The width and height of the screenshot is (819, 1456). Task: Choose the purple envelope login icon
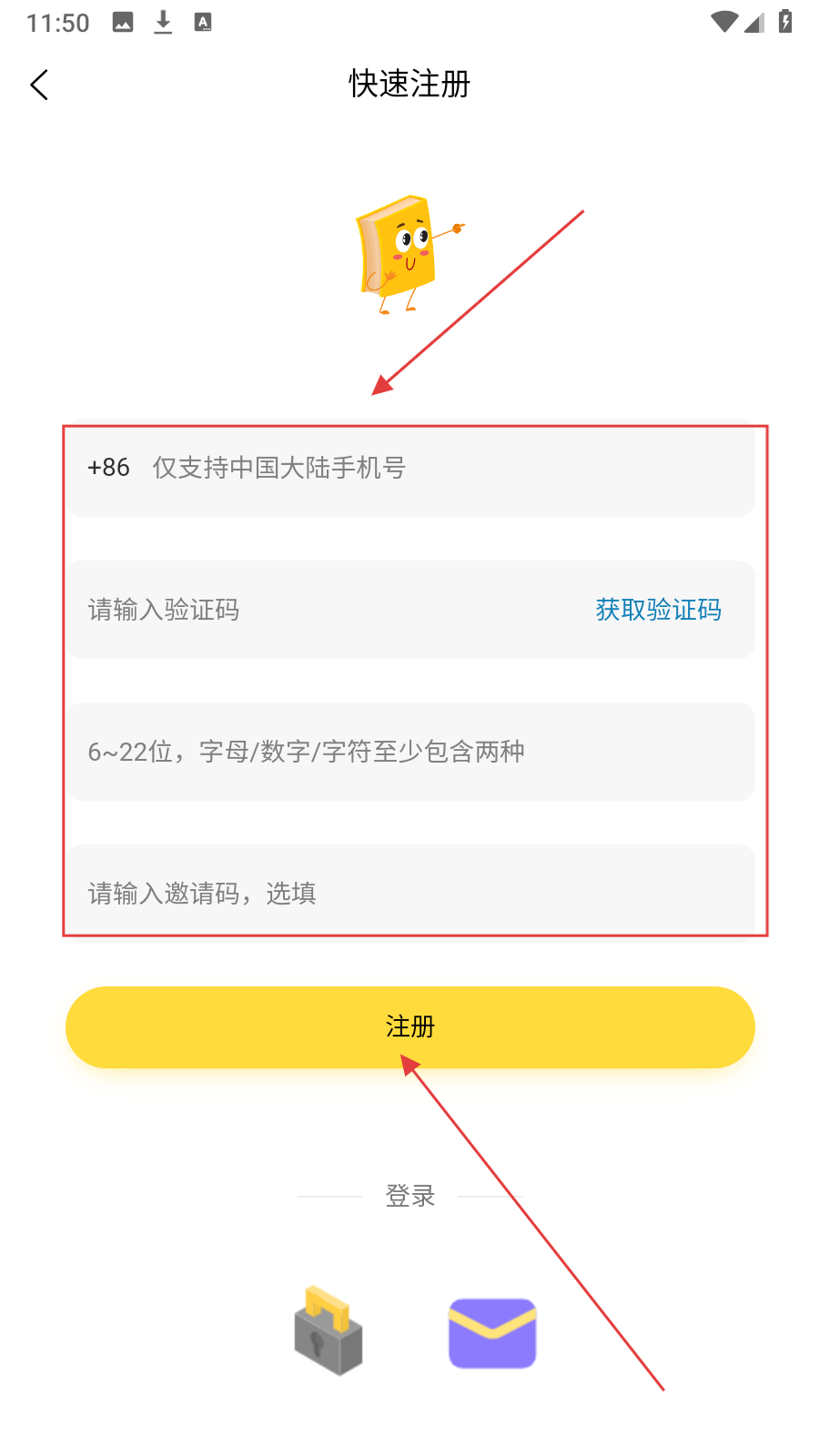point(492,1333)
